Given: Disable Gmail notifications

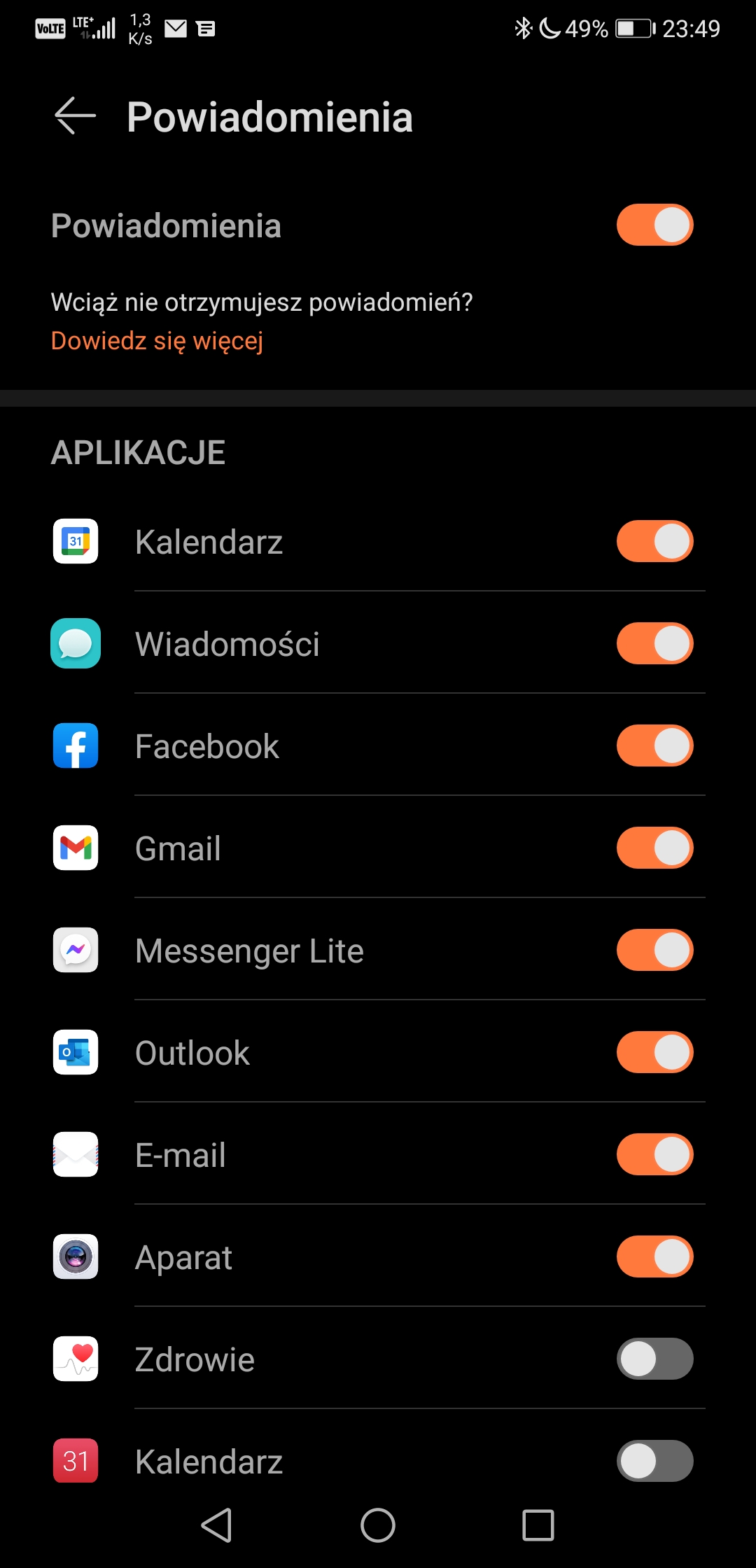Looking at the screenshot, I should point(654,848).
